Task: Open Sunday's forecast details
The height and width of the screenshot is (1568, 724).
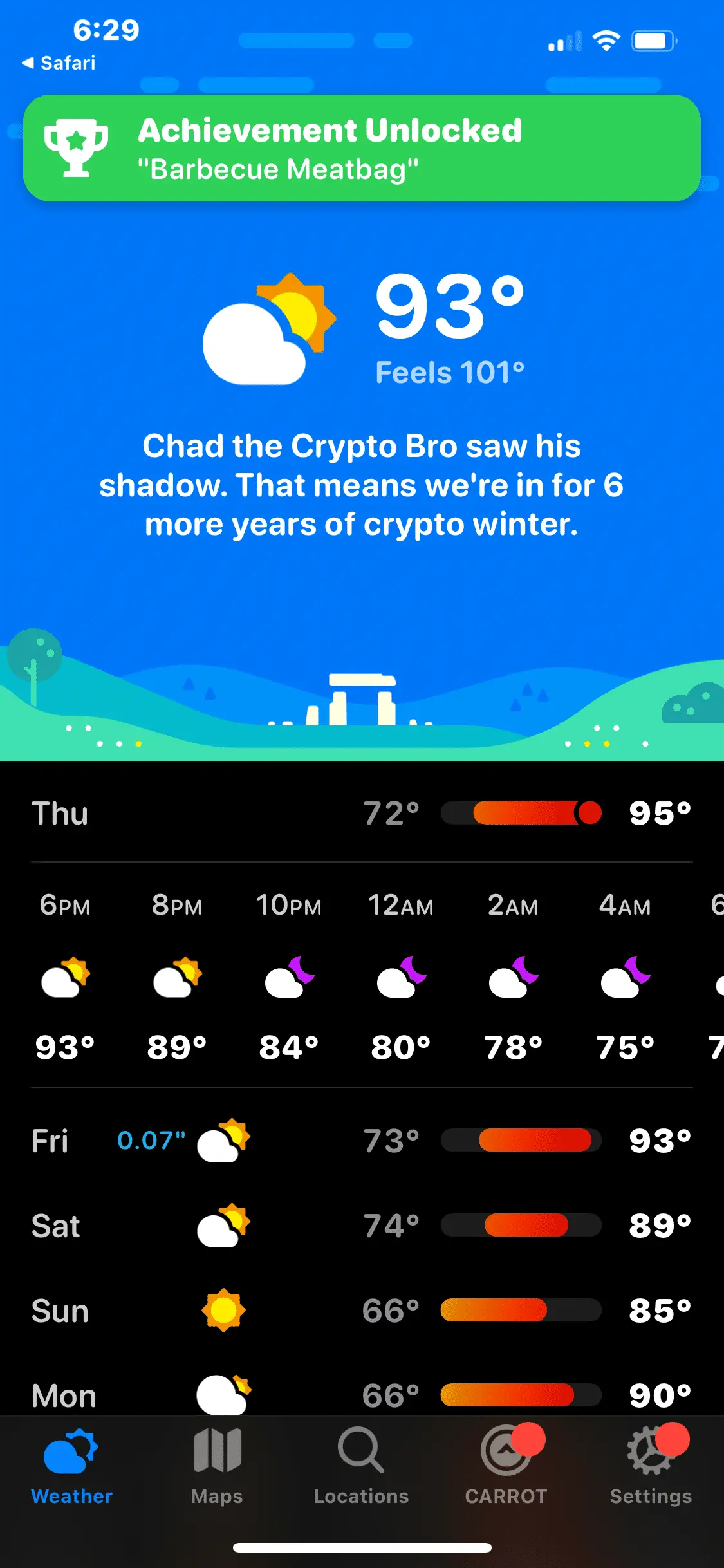Action: coord(362,1311)
